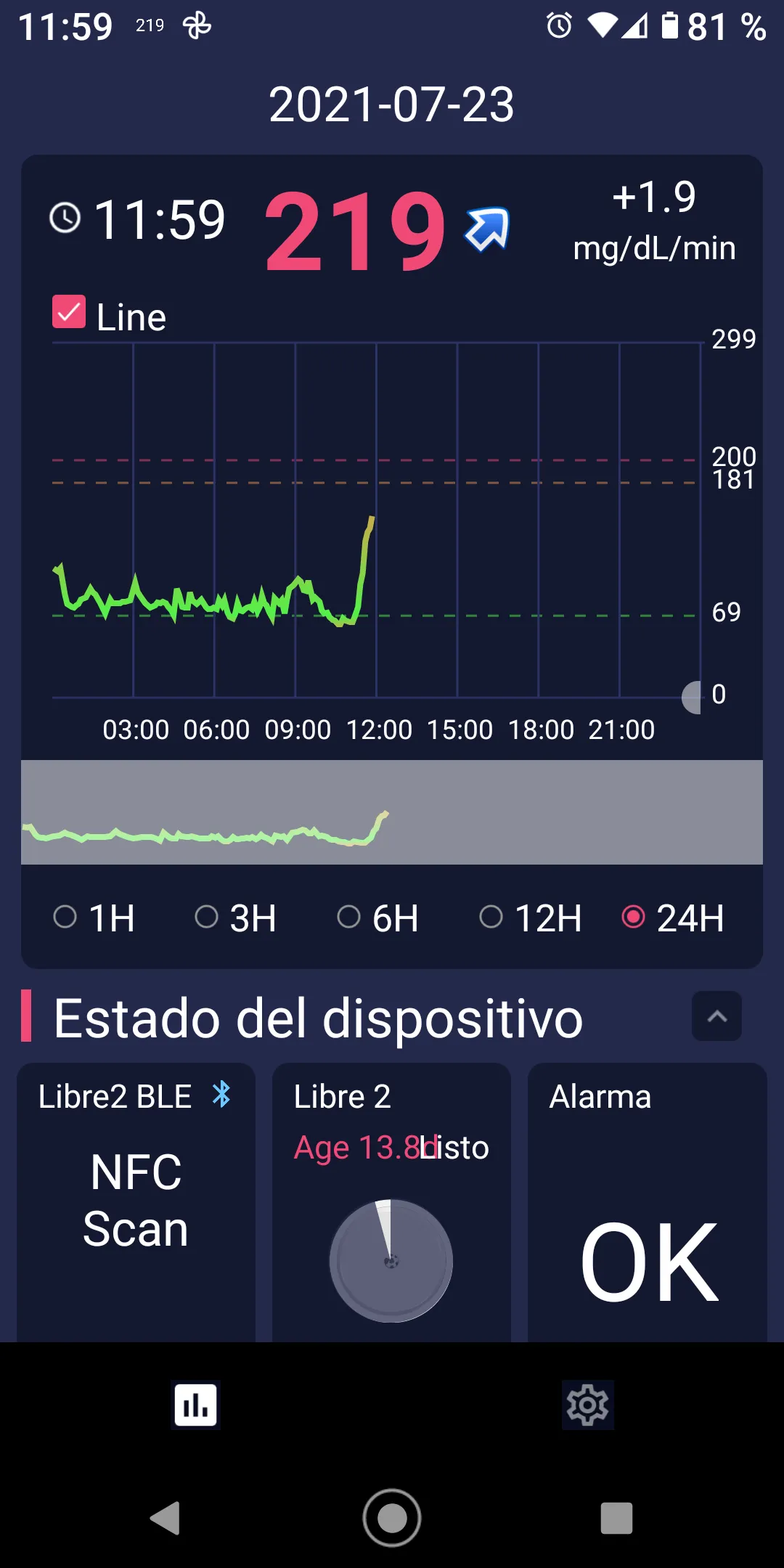Tap the clock icon beside 11:59
Image resolution: width=784 pixels, height=1568 pixels.
pyautogui.click(x=65, y=218)
